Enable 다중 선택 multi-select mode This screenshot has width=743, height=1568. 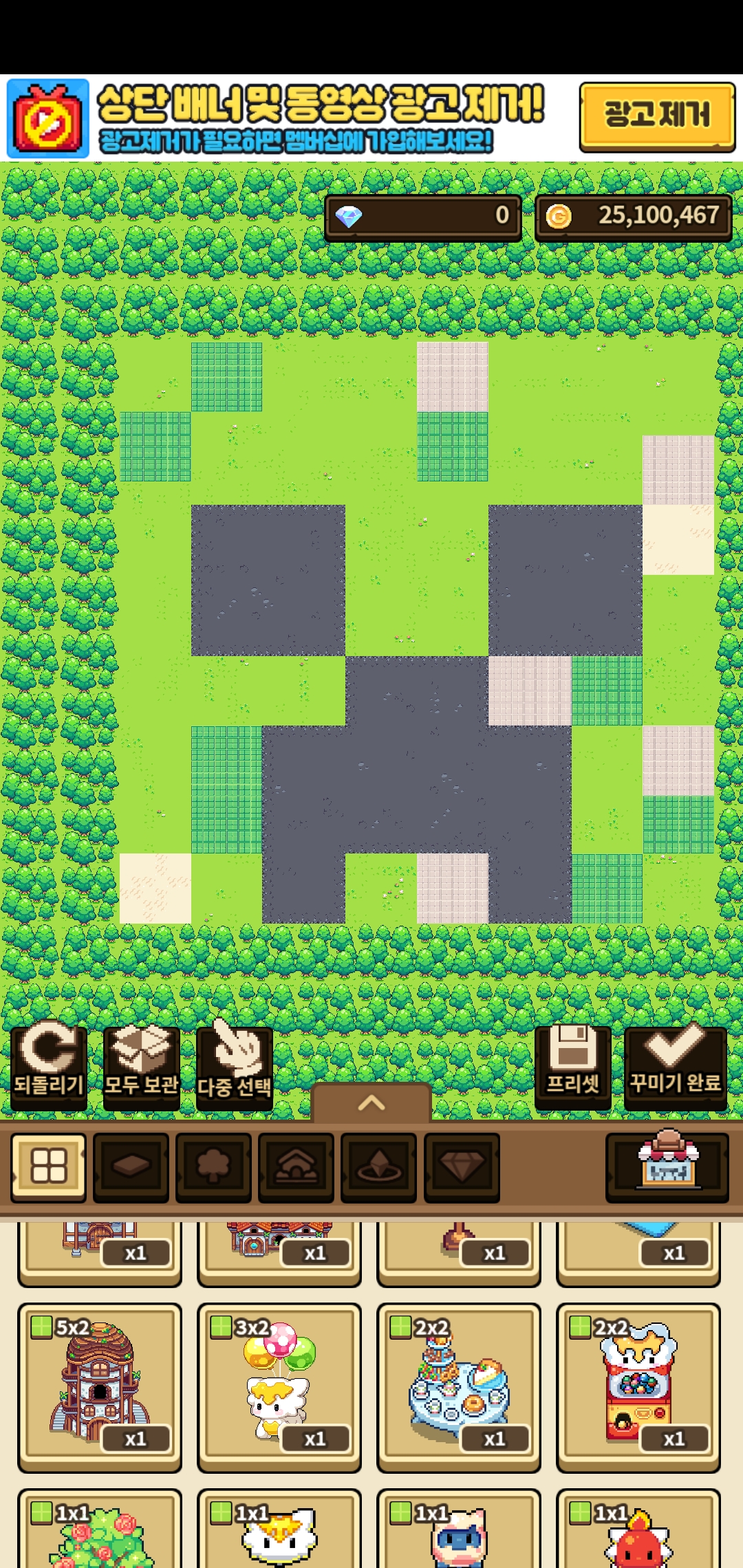pyautogui.click(x=234, y=1065)
